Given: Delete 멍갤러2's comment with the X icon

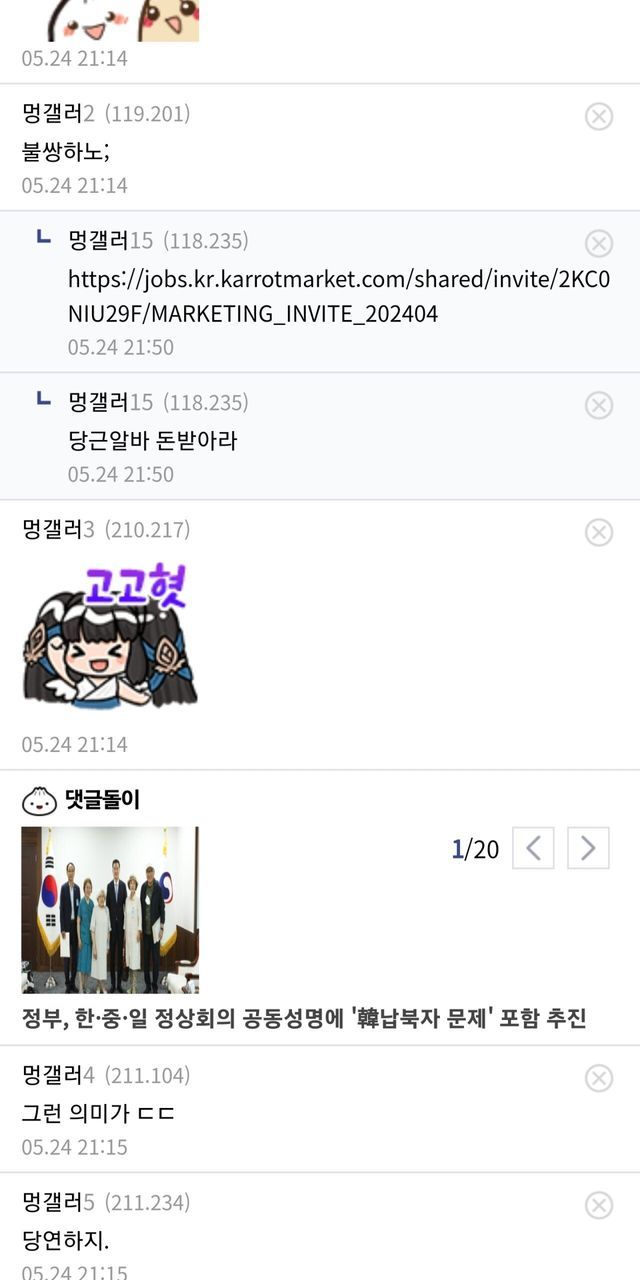Looking at the screenshot, I should coord(598,117).
